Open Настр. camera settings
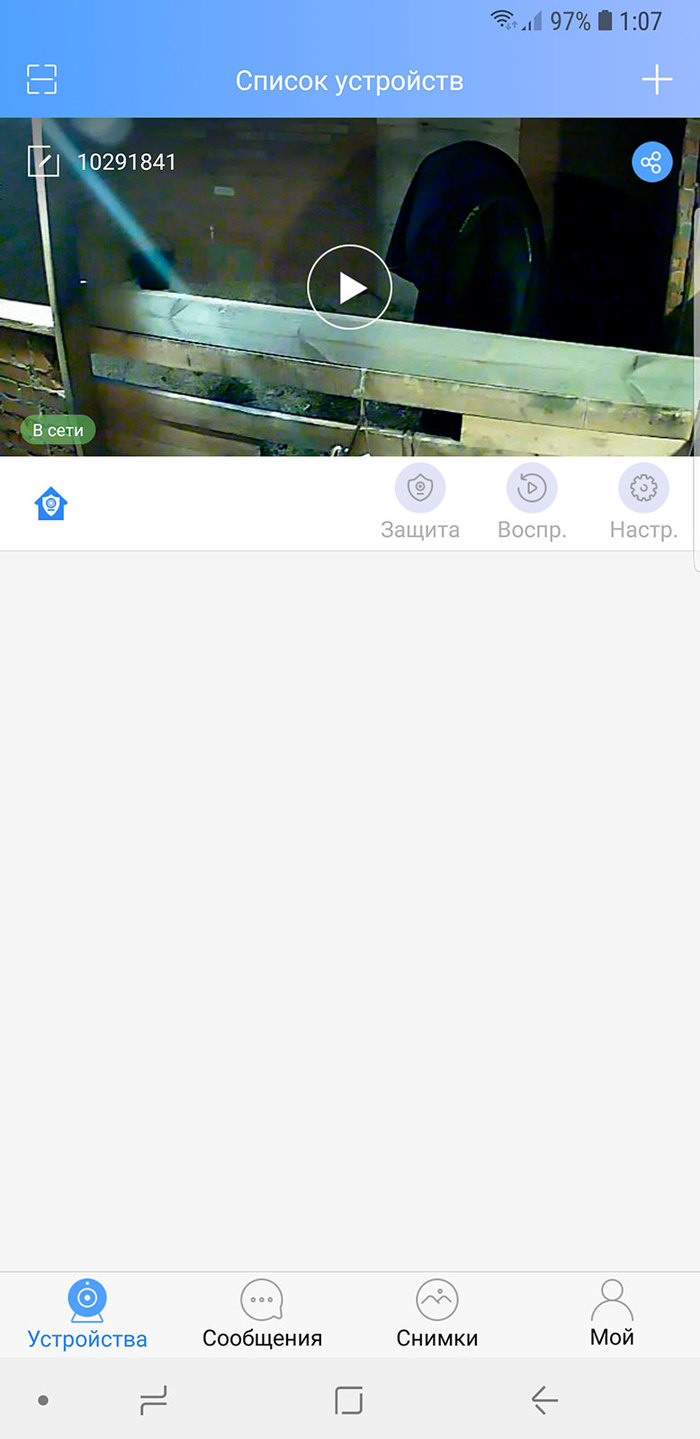Viewport: 700px width, 1439px height. 644,503
